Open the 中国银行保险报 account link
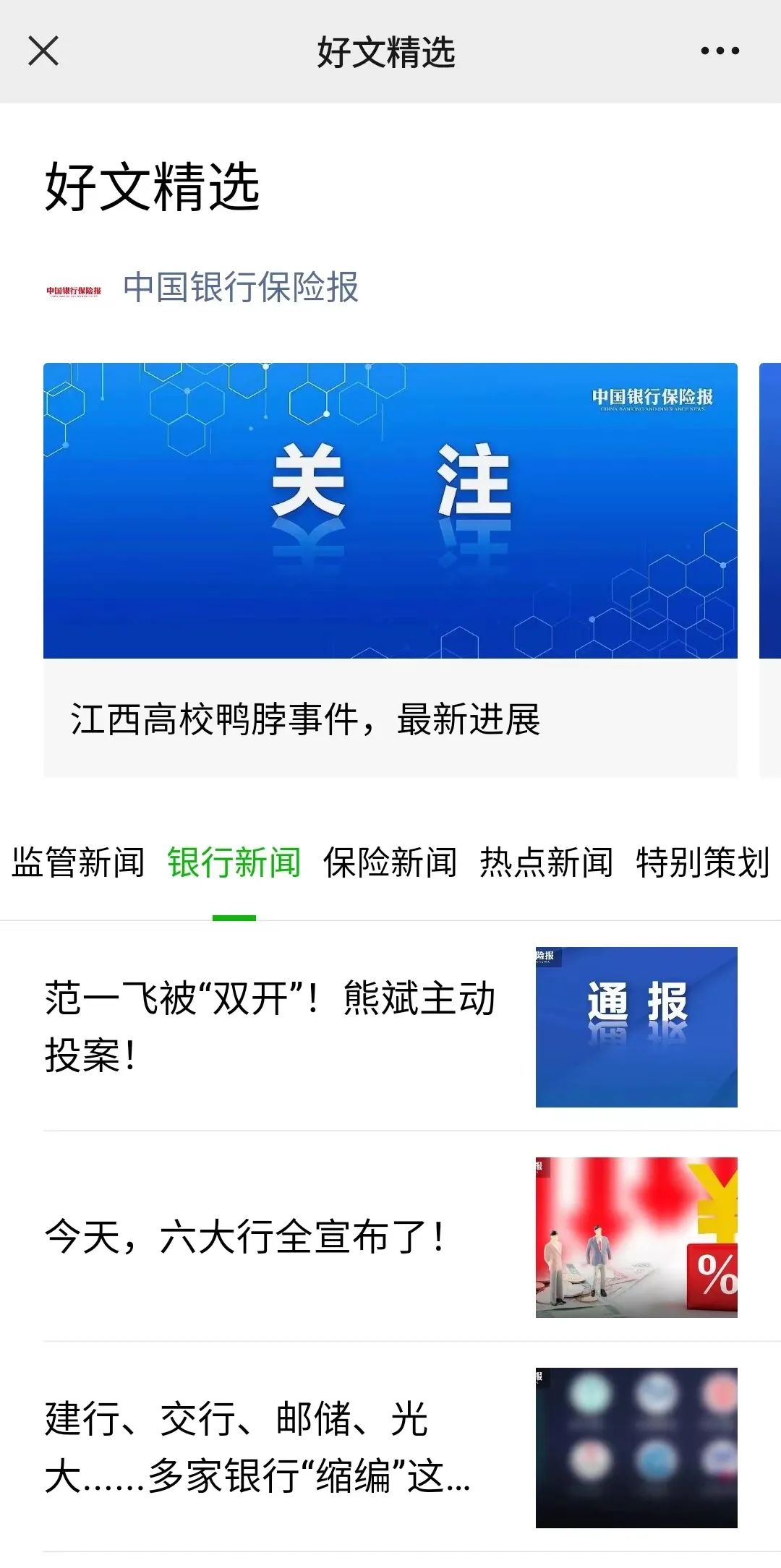The width and height of the screenshot is (781, 1568). (240, 288)
